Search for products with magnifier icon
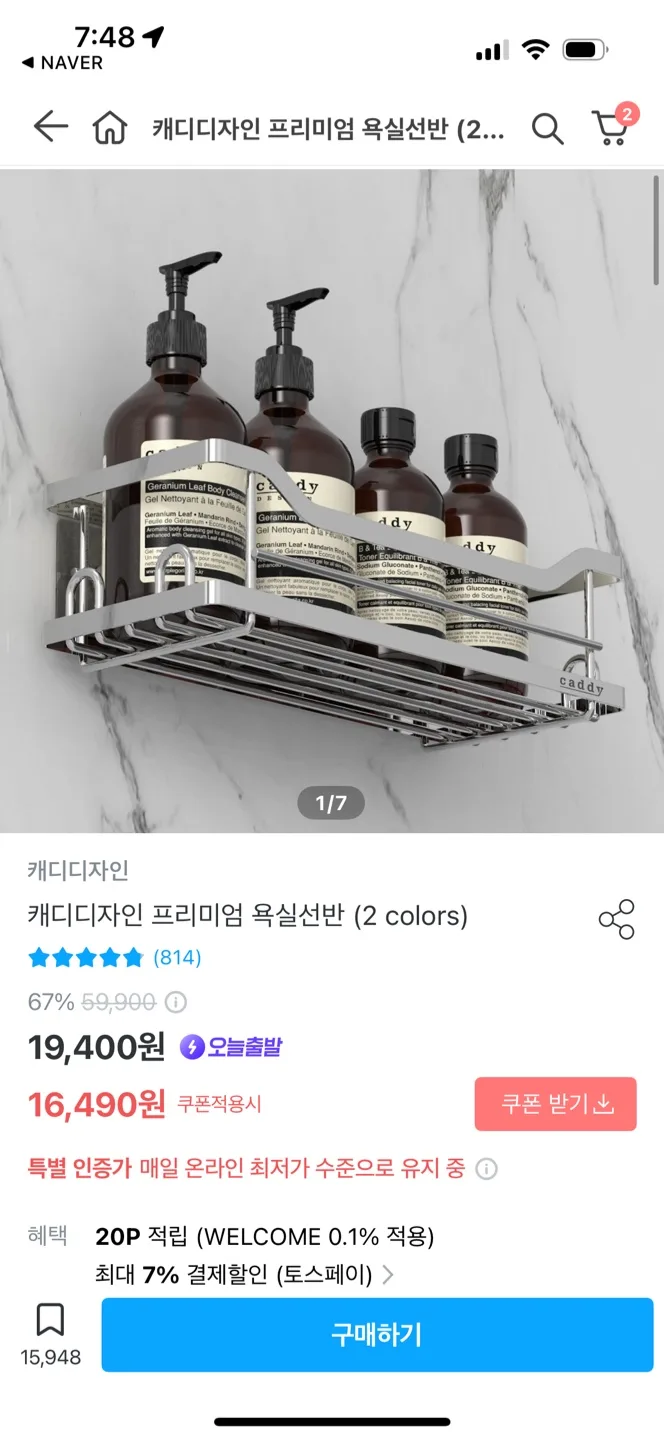This screenshot has width=664, height=1440. (547, 128)
